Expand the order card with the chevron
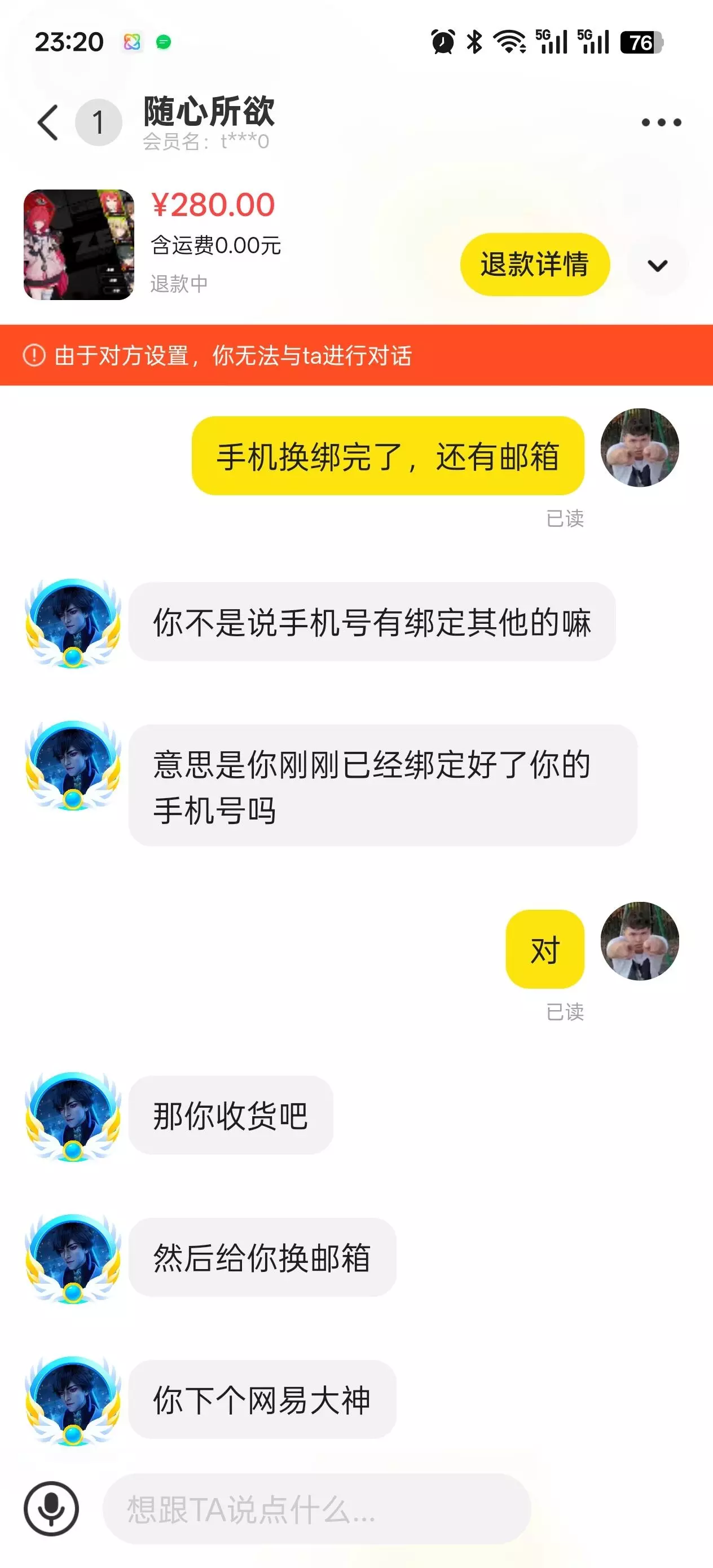Viewport: 713px width, 1568px height. tap(658, 266)
